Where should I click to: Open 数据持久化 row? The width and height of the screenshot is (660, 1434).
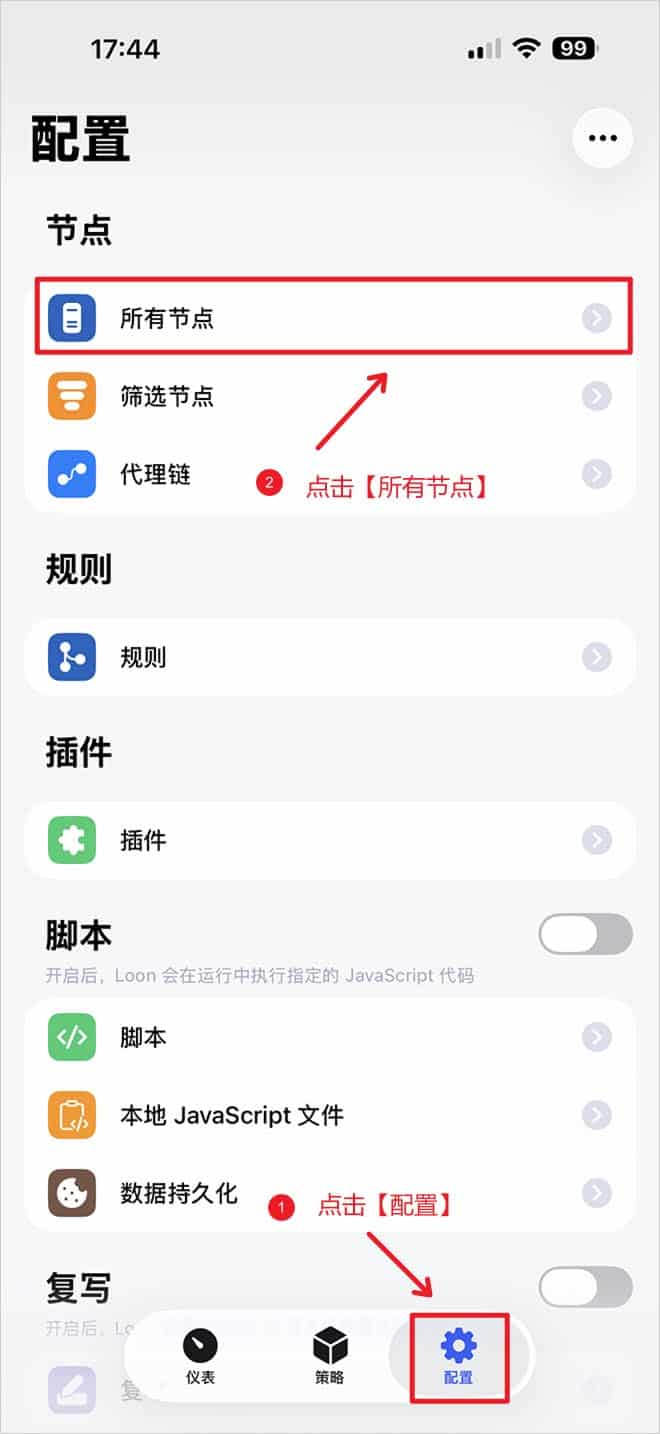click(330, 1192)
